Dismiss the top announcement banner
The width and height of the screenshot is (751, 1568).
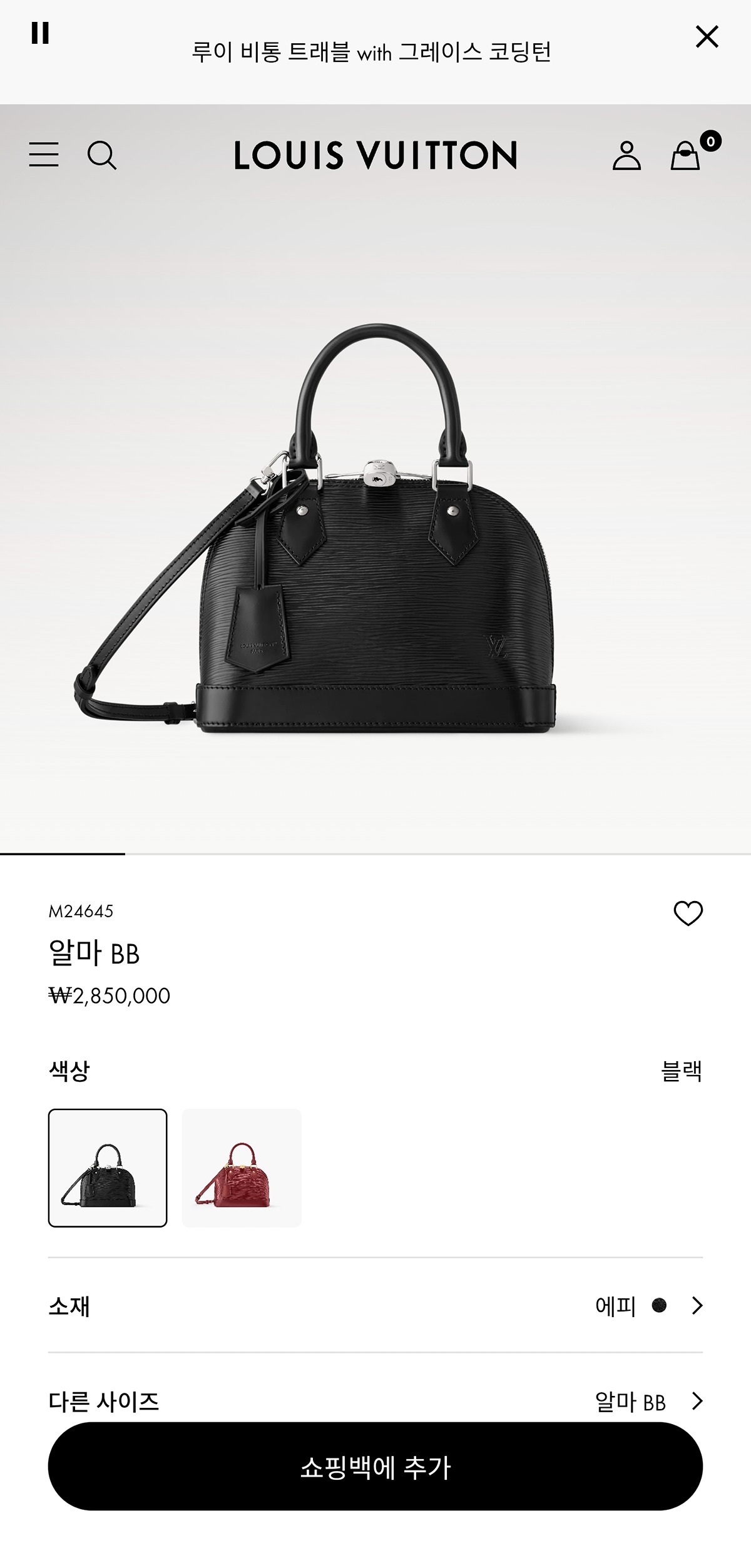pyautogui.click(x=707, y=37)
